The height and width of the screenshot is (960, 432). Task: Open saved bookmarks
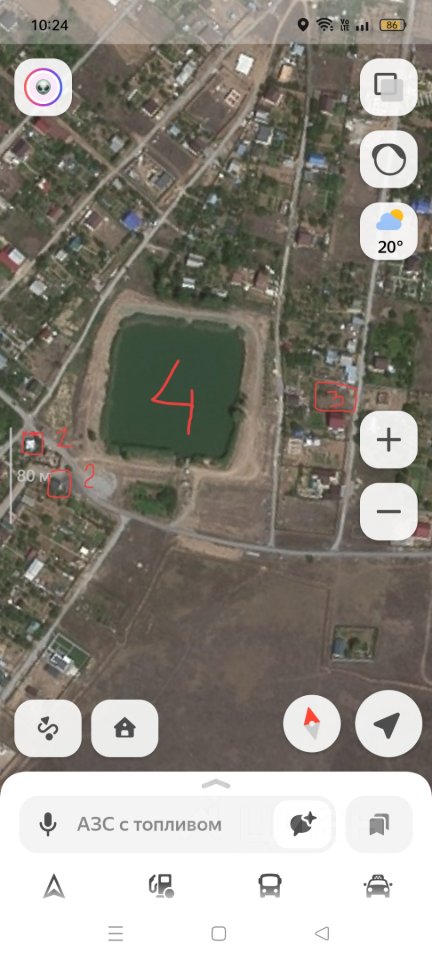coord(379,825)
